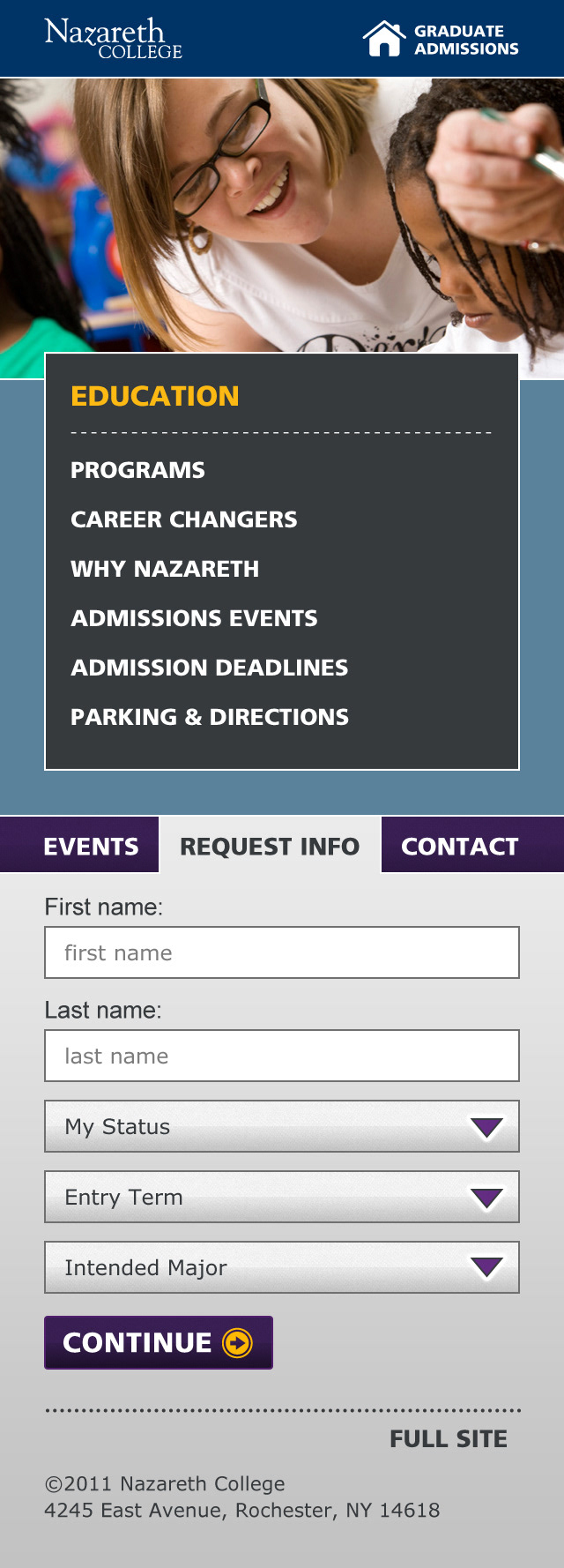Open Why Nazareth page

click(x=165, y=569)
